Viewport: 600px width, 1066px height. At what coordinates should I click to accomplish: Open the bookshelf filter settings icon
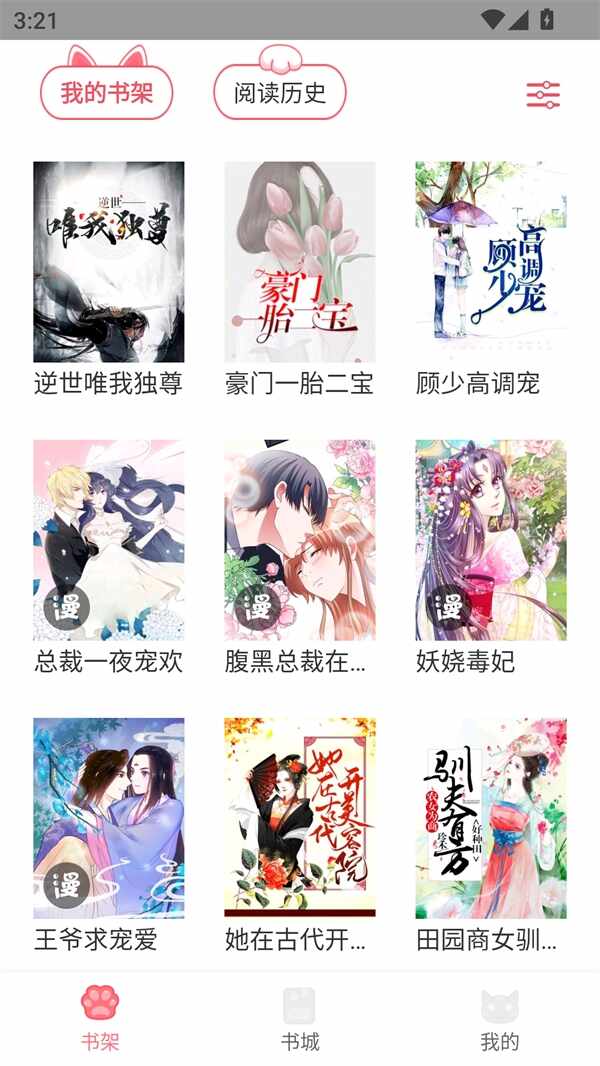(543, 95)
